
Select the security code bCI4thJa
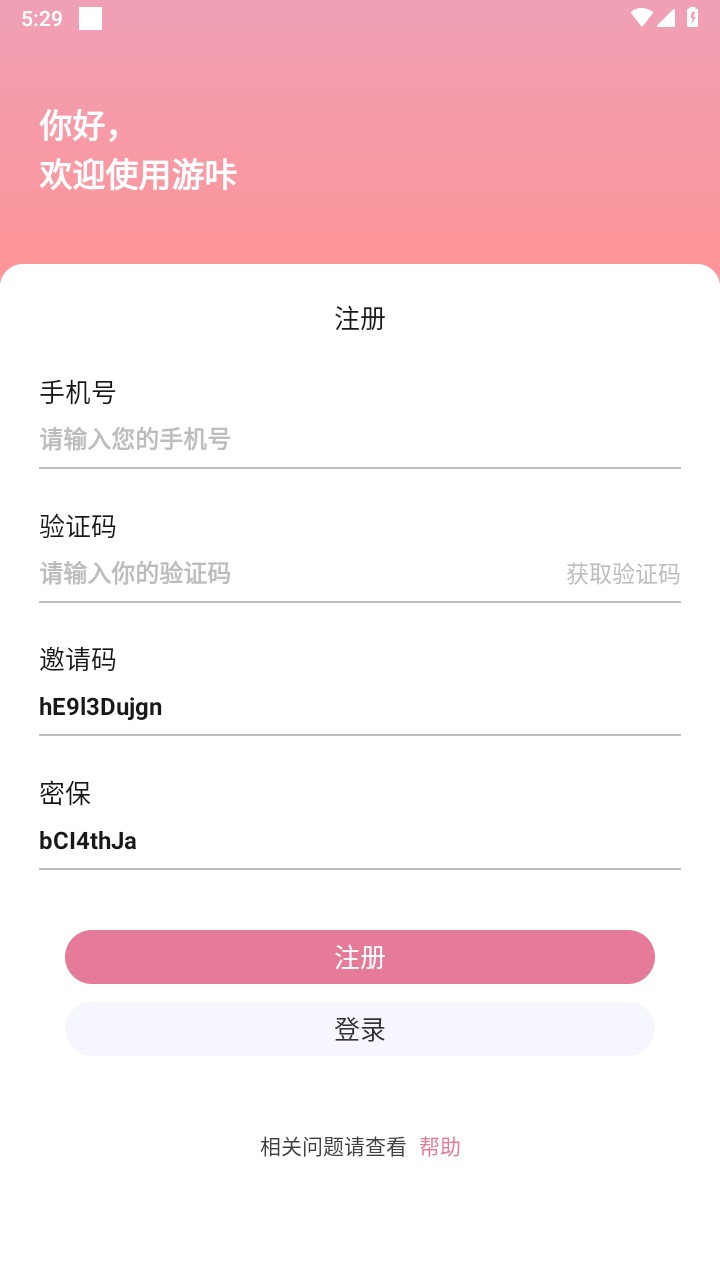[89, 841]
